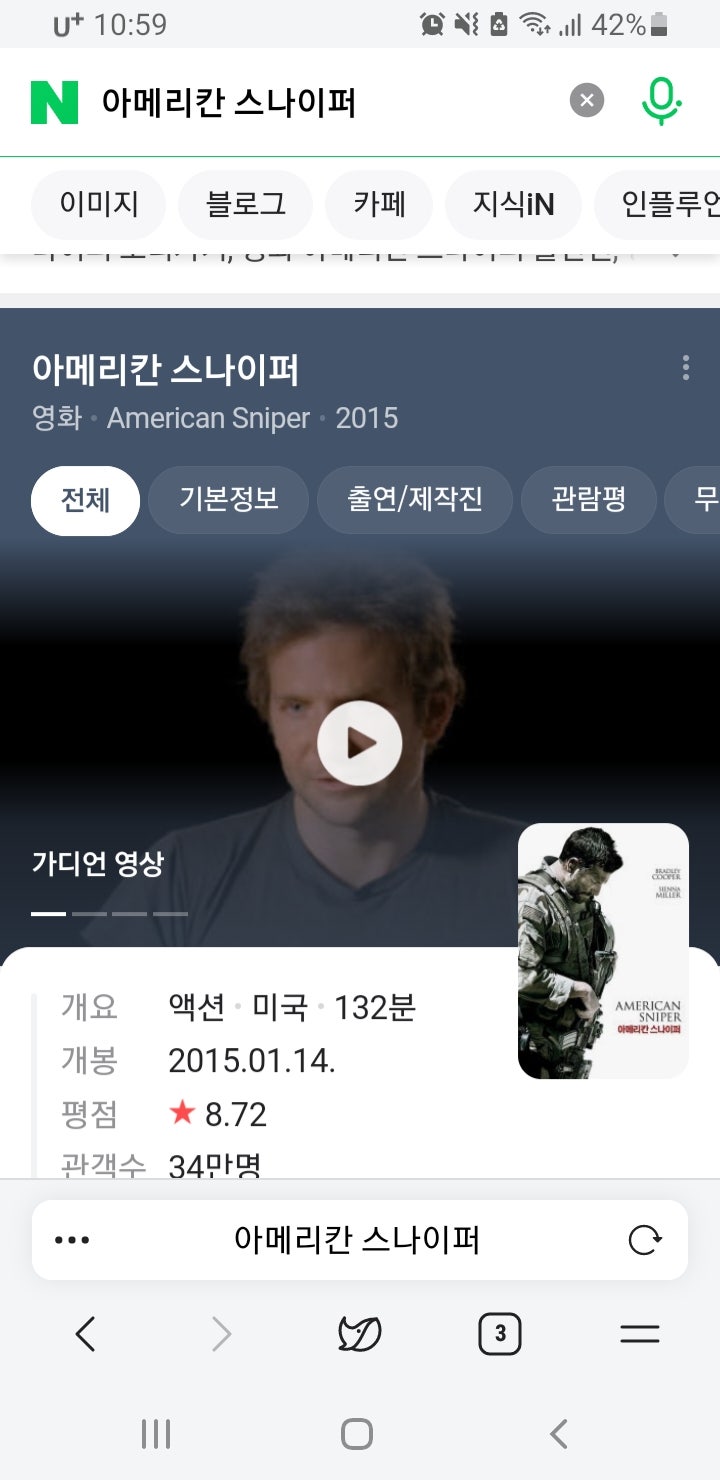This screenshot has width=720, height=1480.
Task: Filter results by 이미지
Action: click(98, 205)
